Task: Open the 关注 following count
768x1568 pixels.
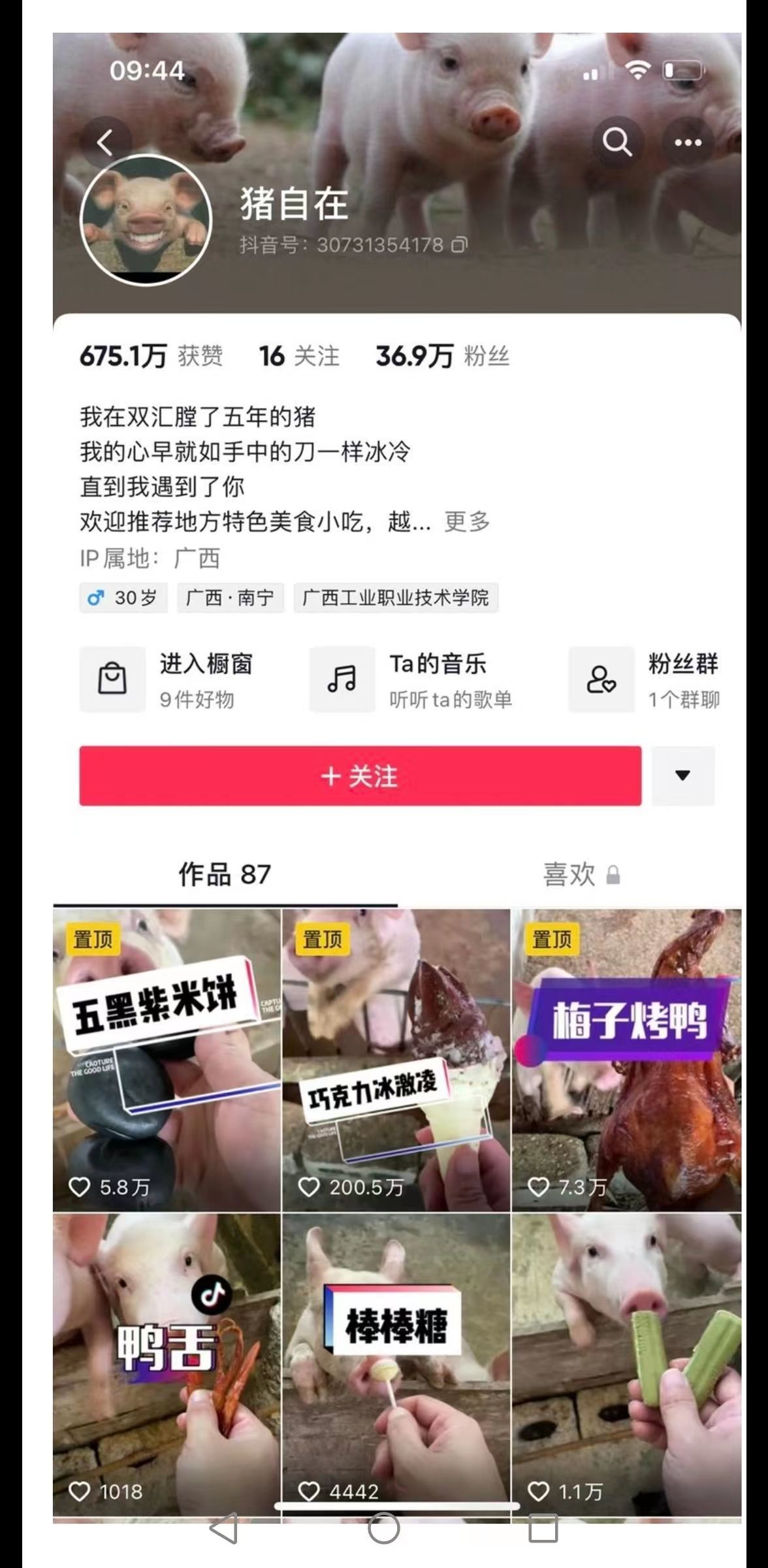Action: [x=299, y=356]
